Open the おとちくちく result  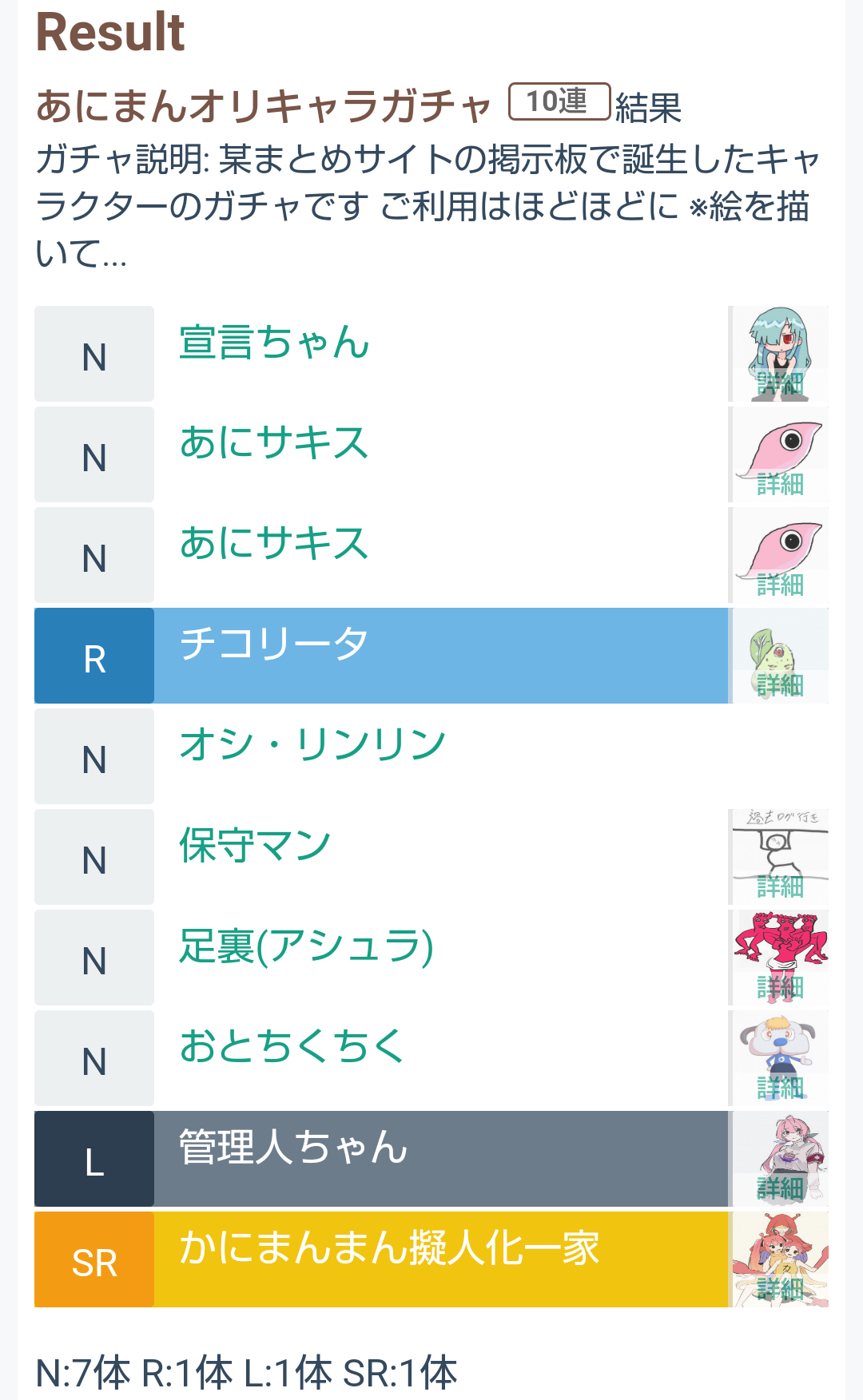click(292, 1047)
